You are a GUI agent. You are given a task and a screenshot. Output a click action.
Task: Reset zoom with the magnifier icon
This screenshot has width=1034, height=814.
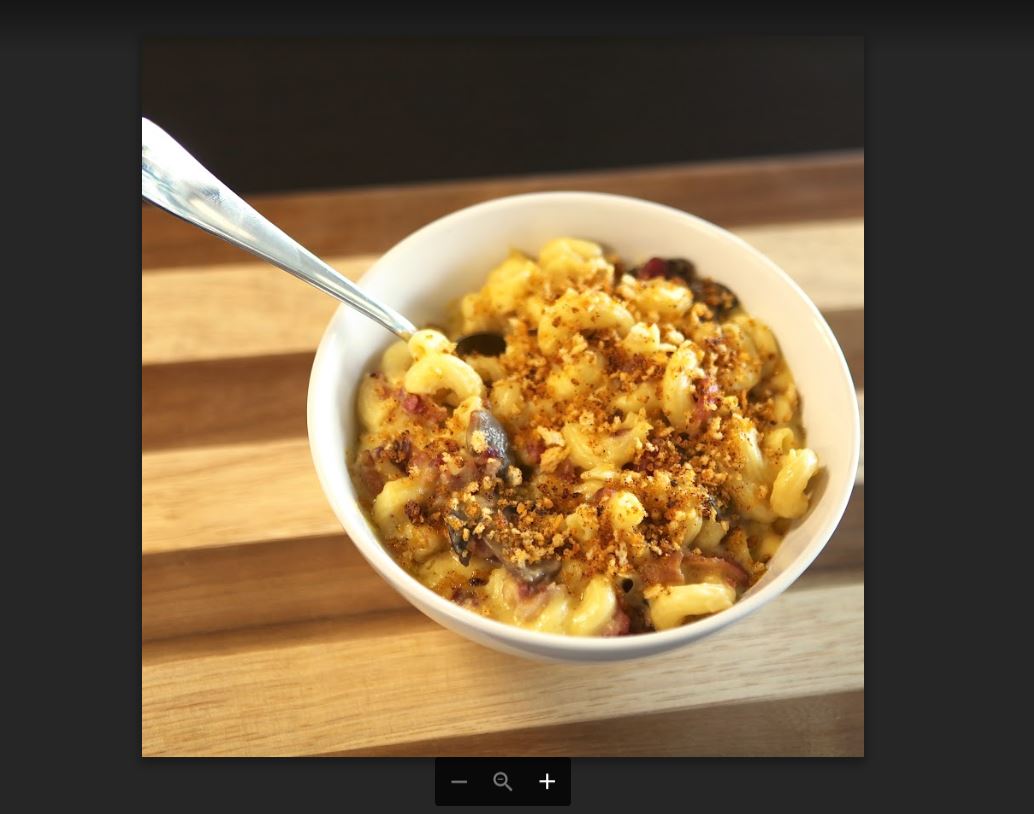(x=503, y=782)
